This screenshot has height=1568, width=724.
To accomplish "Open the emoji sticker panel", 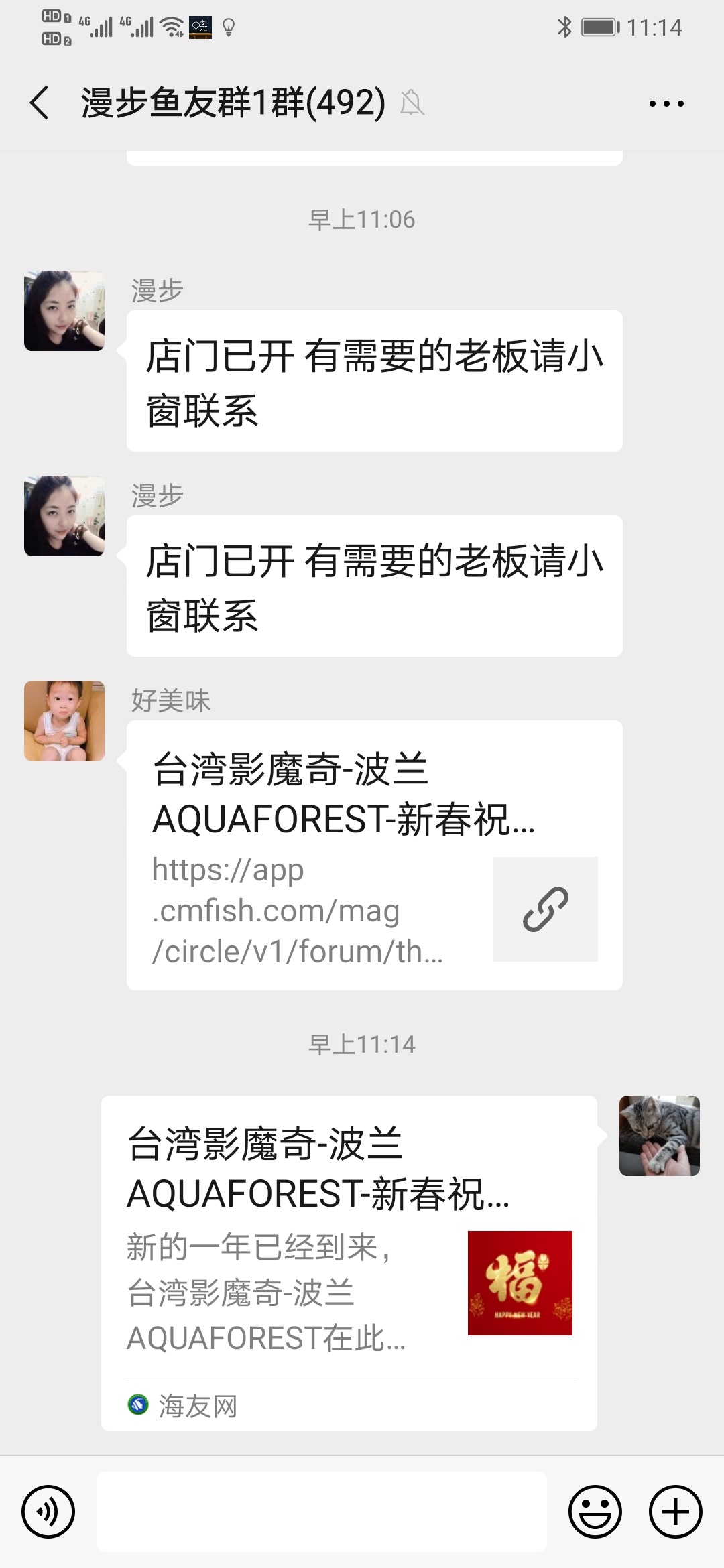I will click(x=595, y=1512).
